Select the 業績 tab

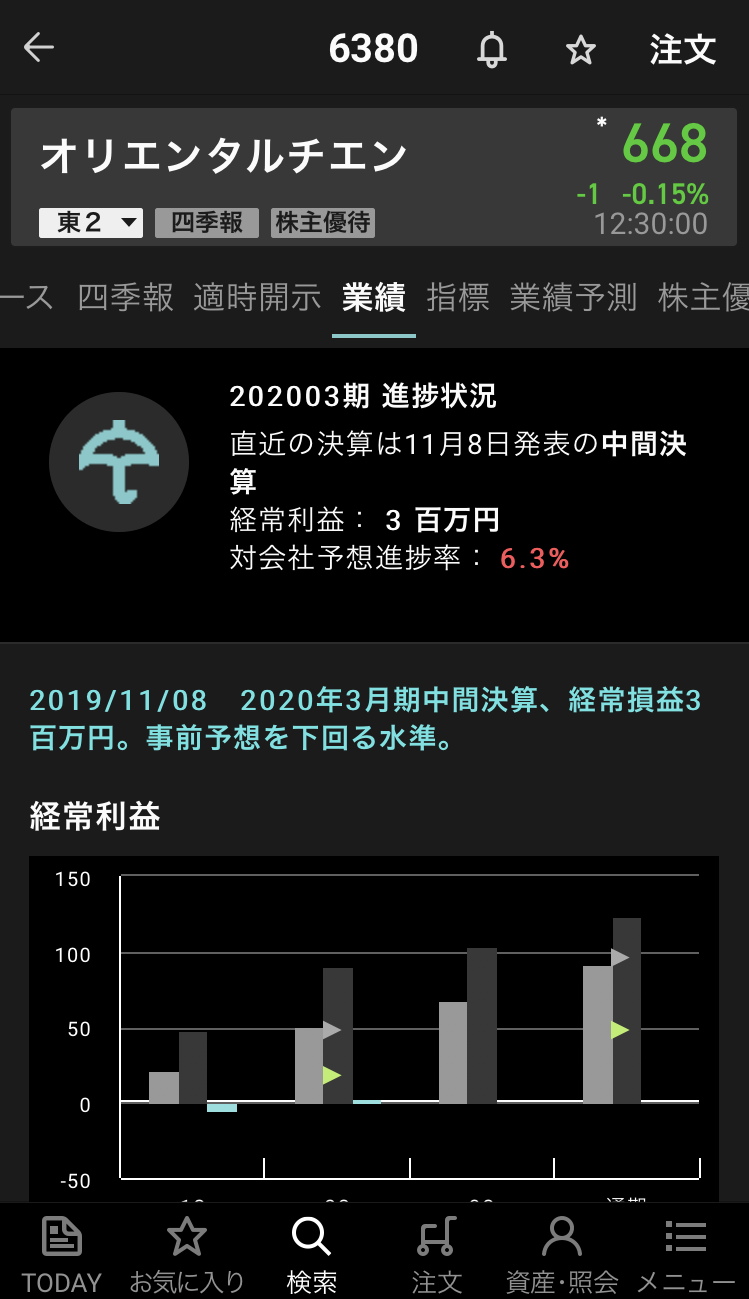[x=374, y=297]
